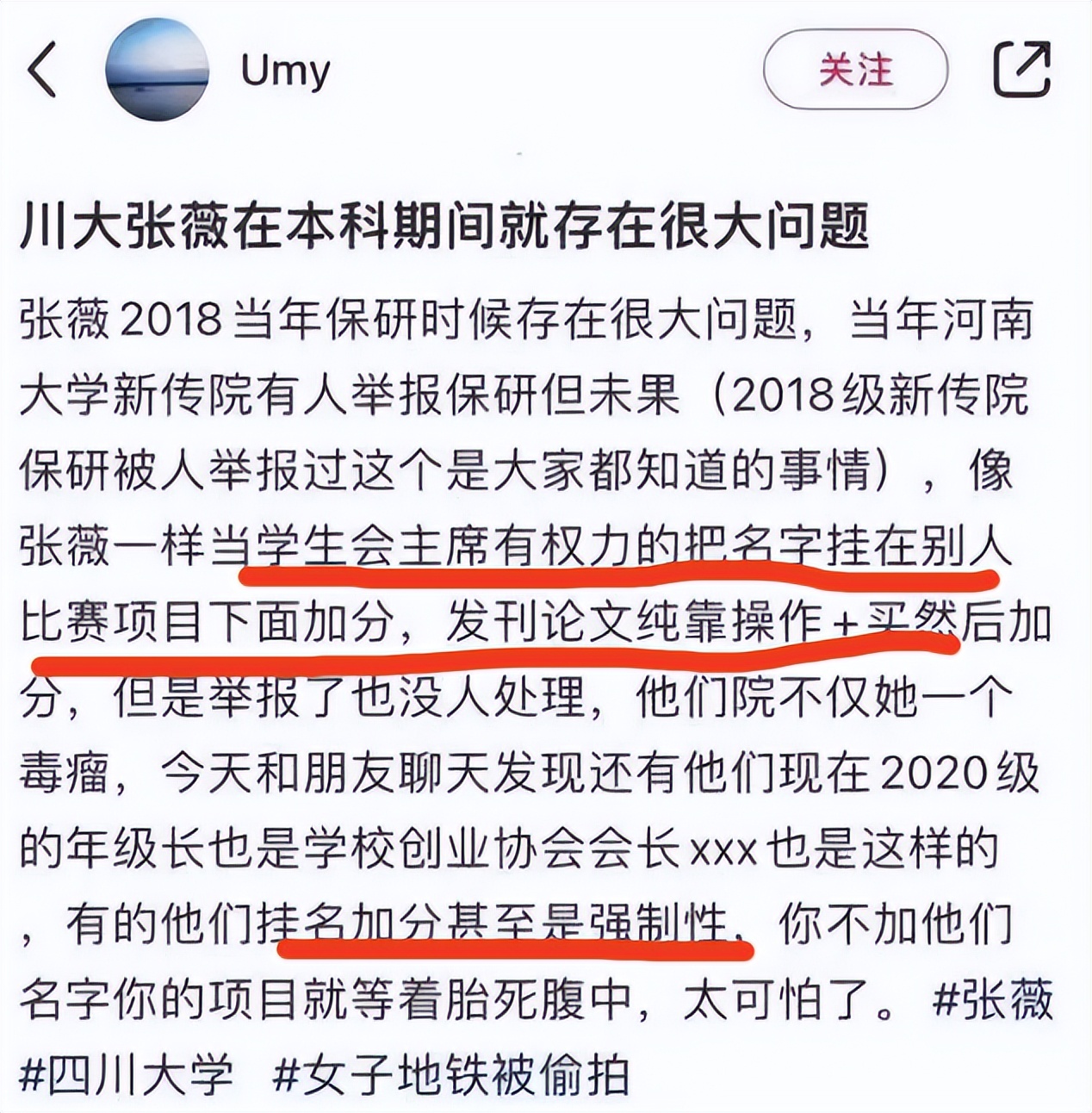Follow Umy with the 关注 button
The width and height of the screenshot is (1092, 1113).
tap(854, 70)
